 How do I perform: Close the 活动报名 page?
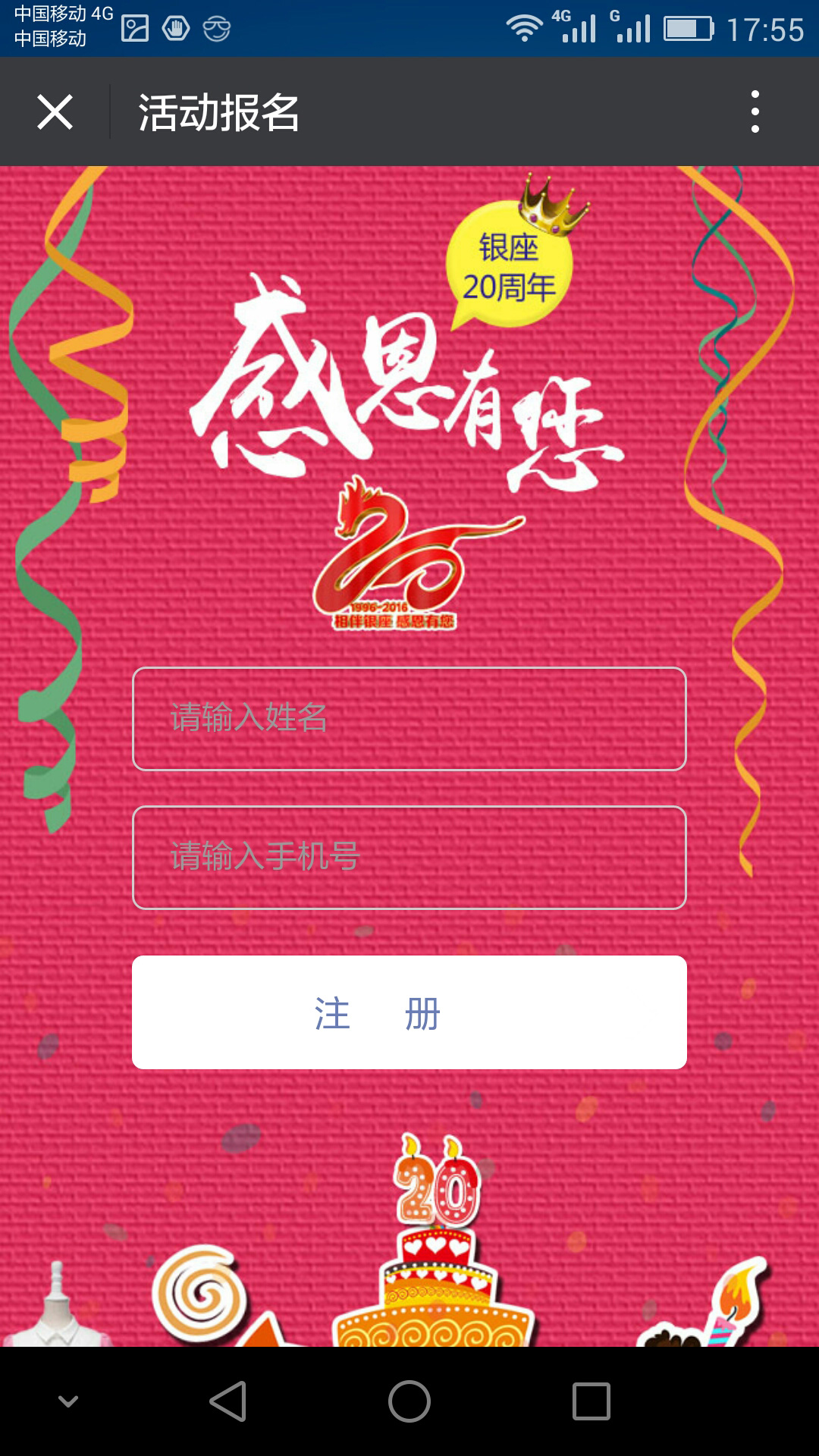click(x=55, y=112)
